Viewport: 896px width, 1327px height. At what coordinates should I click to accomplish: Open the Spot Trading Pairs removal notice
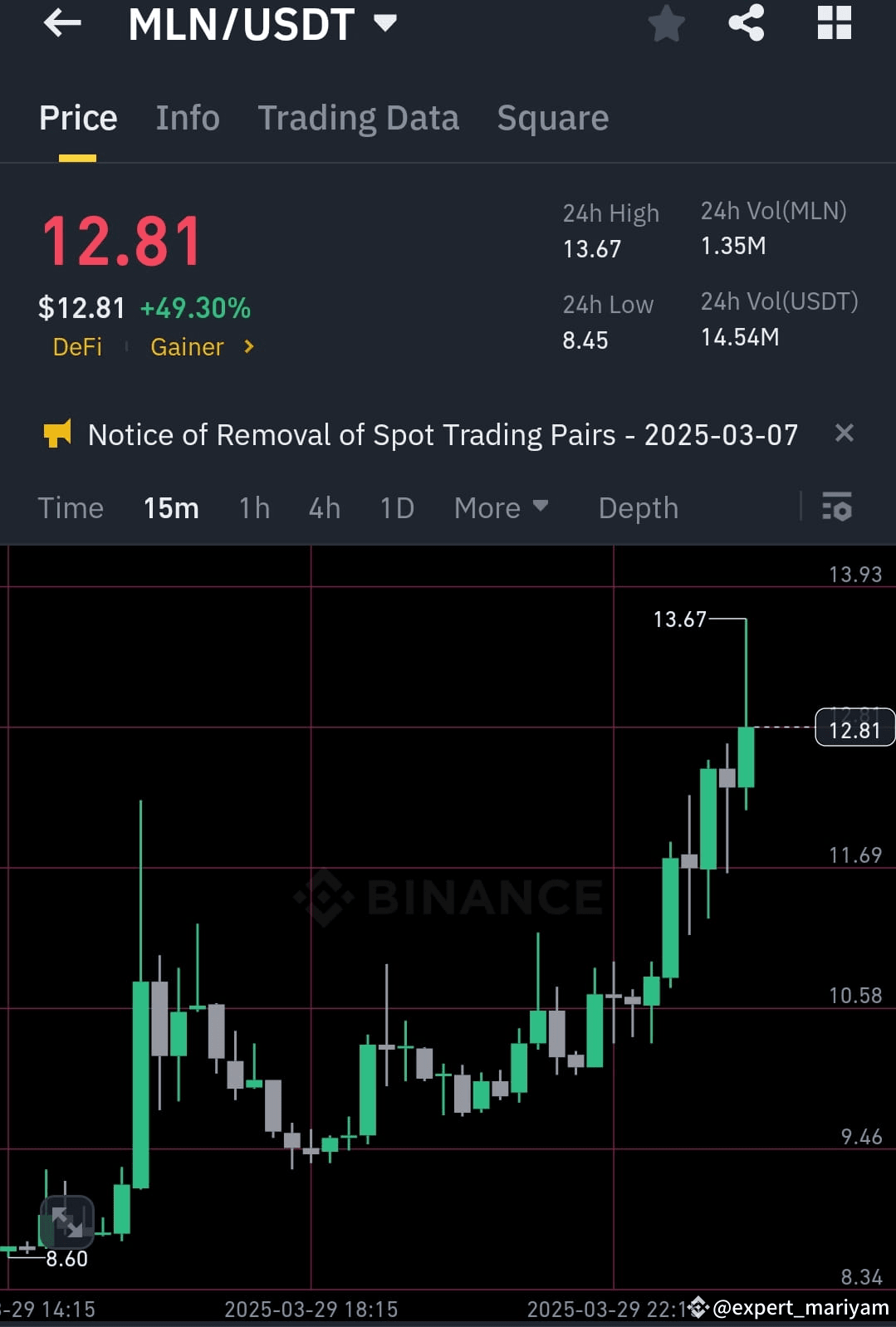[443, 433]
